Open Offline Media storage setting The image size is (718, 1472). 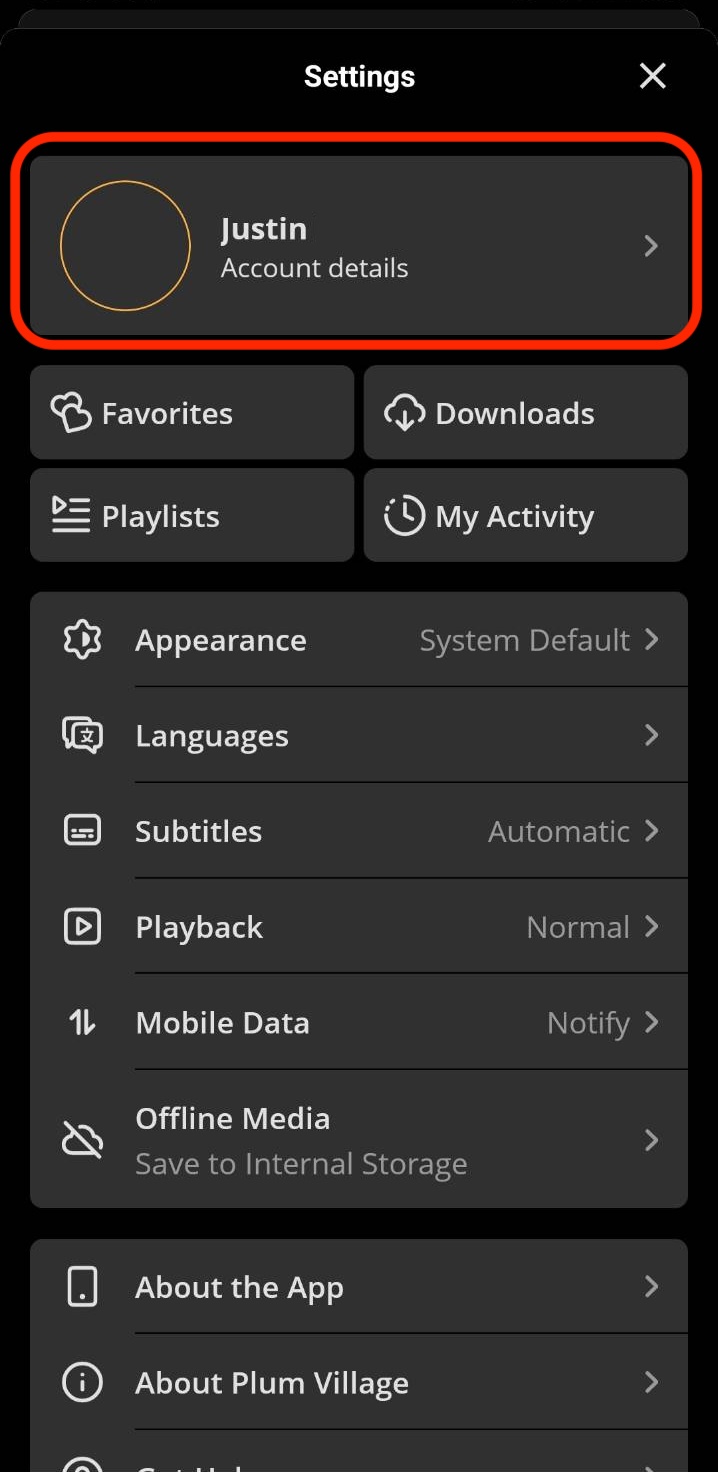tap(359, 1140)
